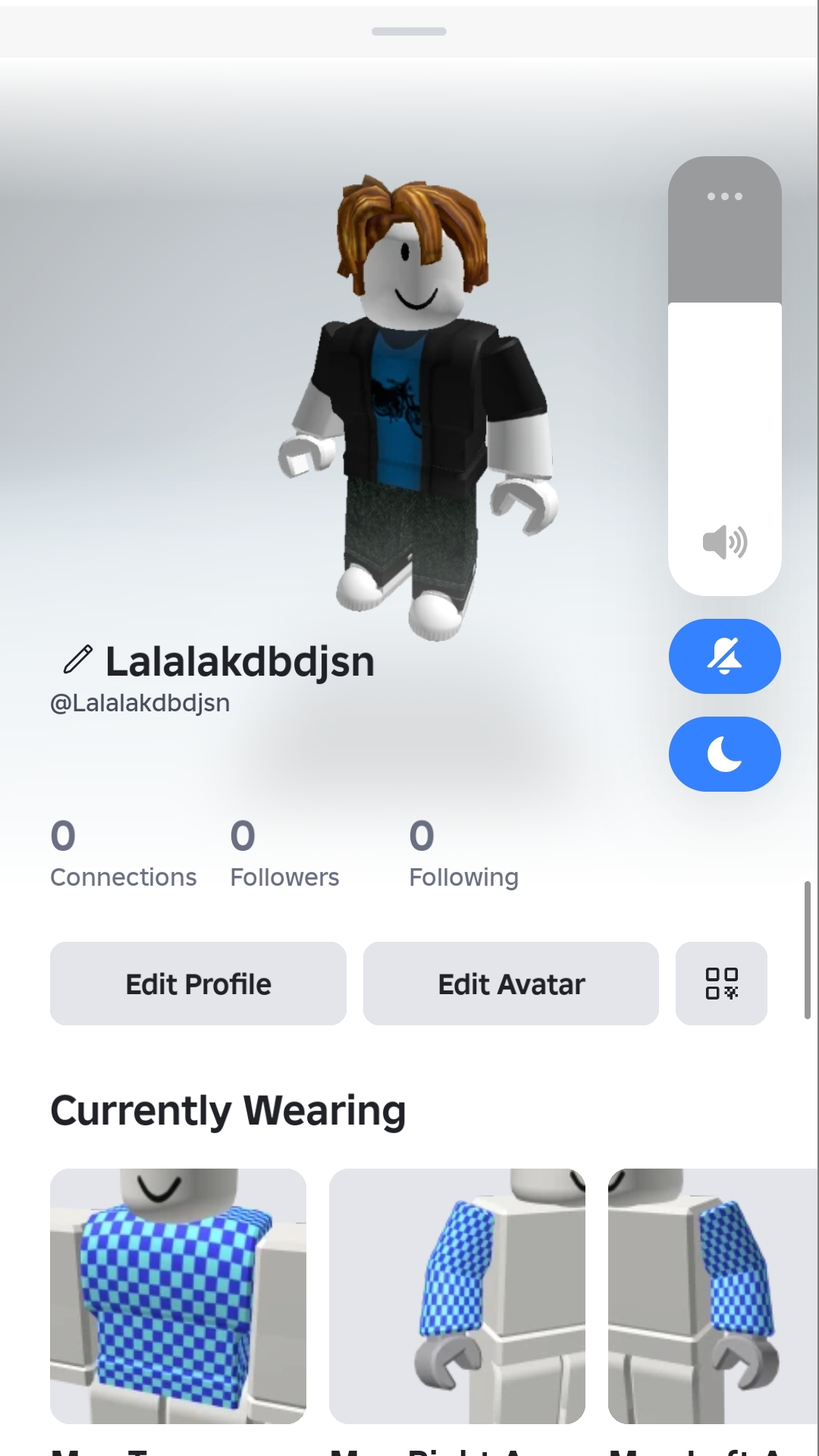Screen dimensions: 819x1456
Task: Toggle the silent mode bell button
Action: (724, 656)
